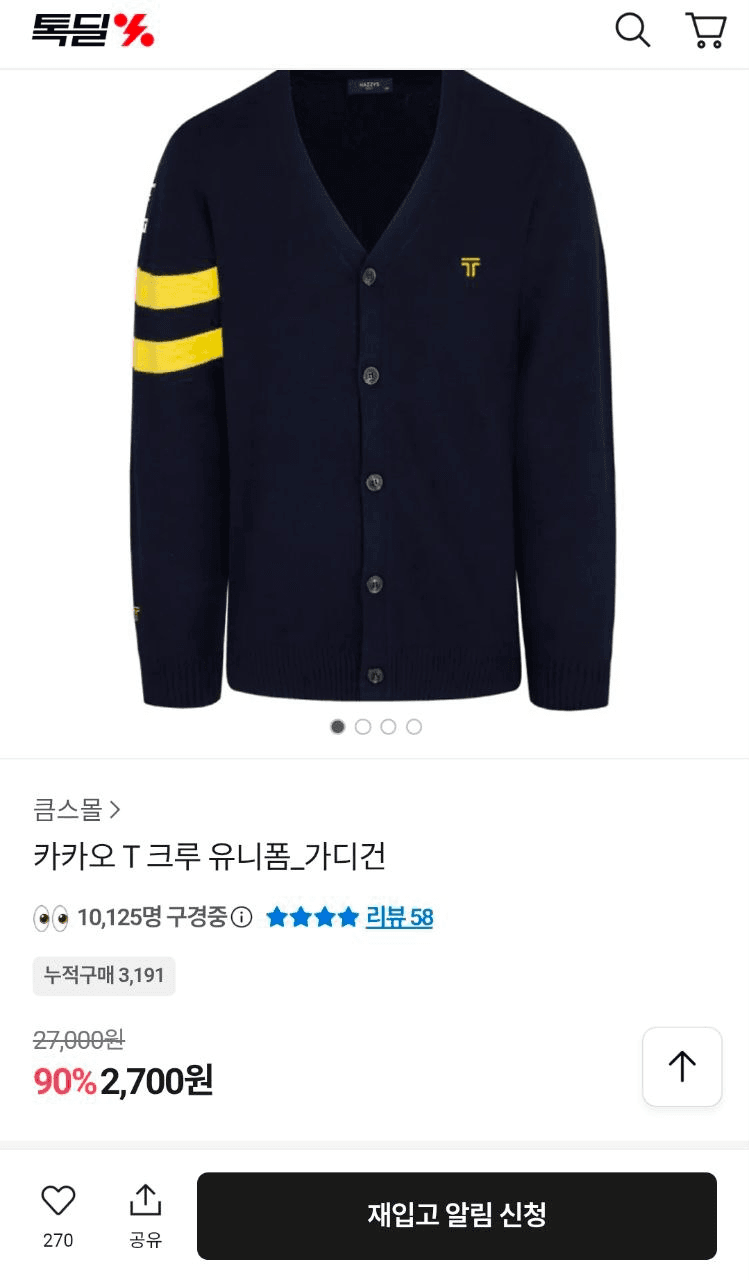Like this product with the heart
Viewport: 749px width, 1280px height.
coord(58,1201)
